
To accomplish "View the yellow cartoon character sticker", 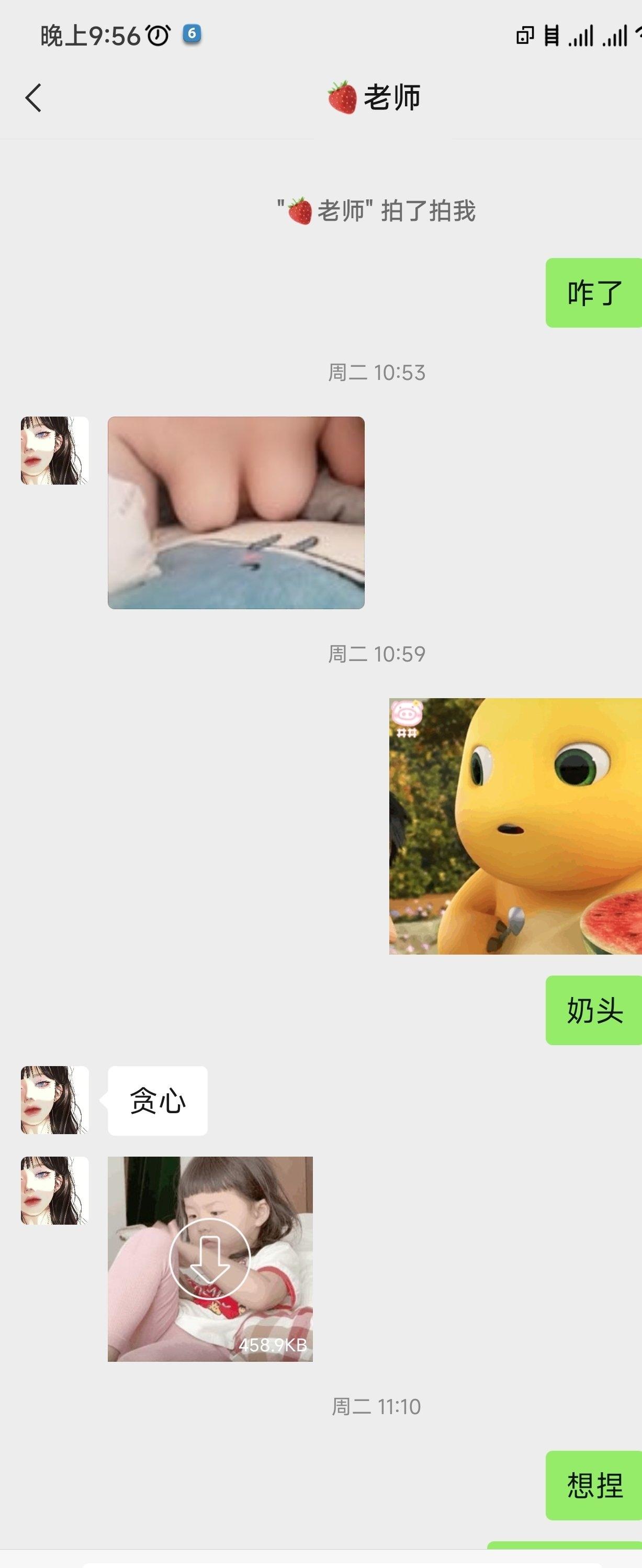I will 515,826.
